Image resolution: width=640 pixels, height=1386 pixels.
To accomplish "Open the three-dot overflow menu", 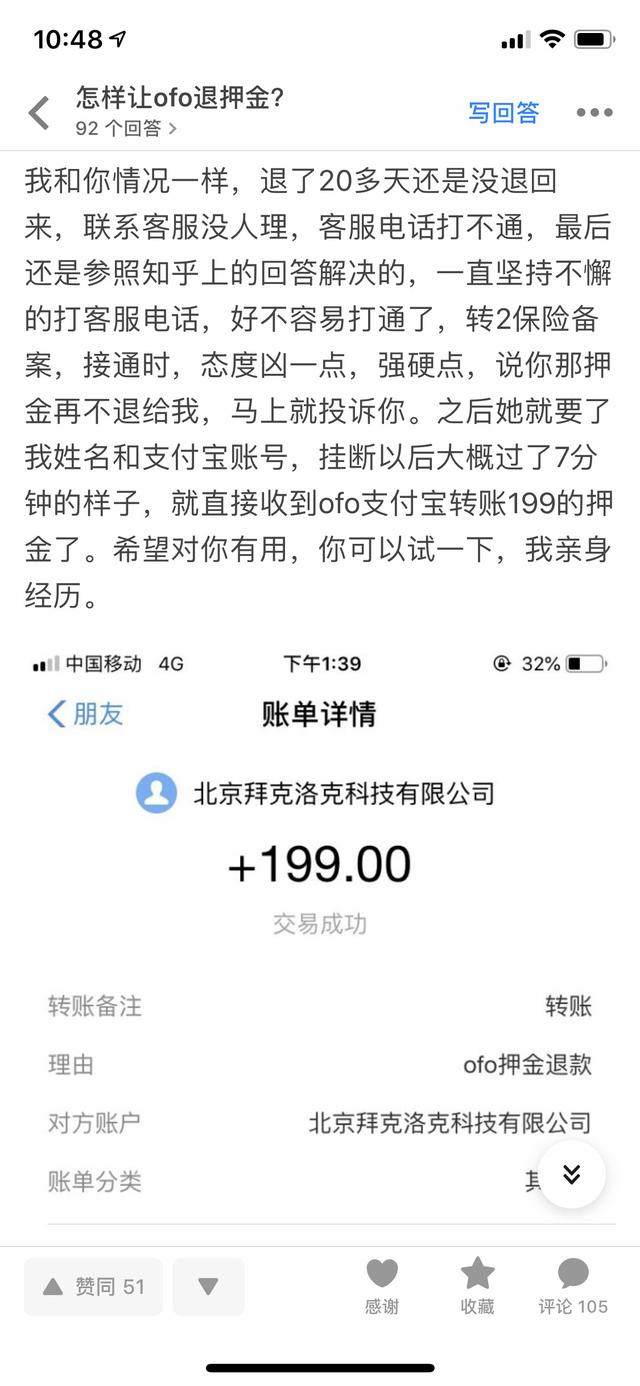I will point(594,113).
